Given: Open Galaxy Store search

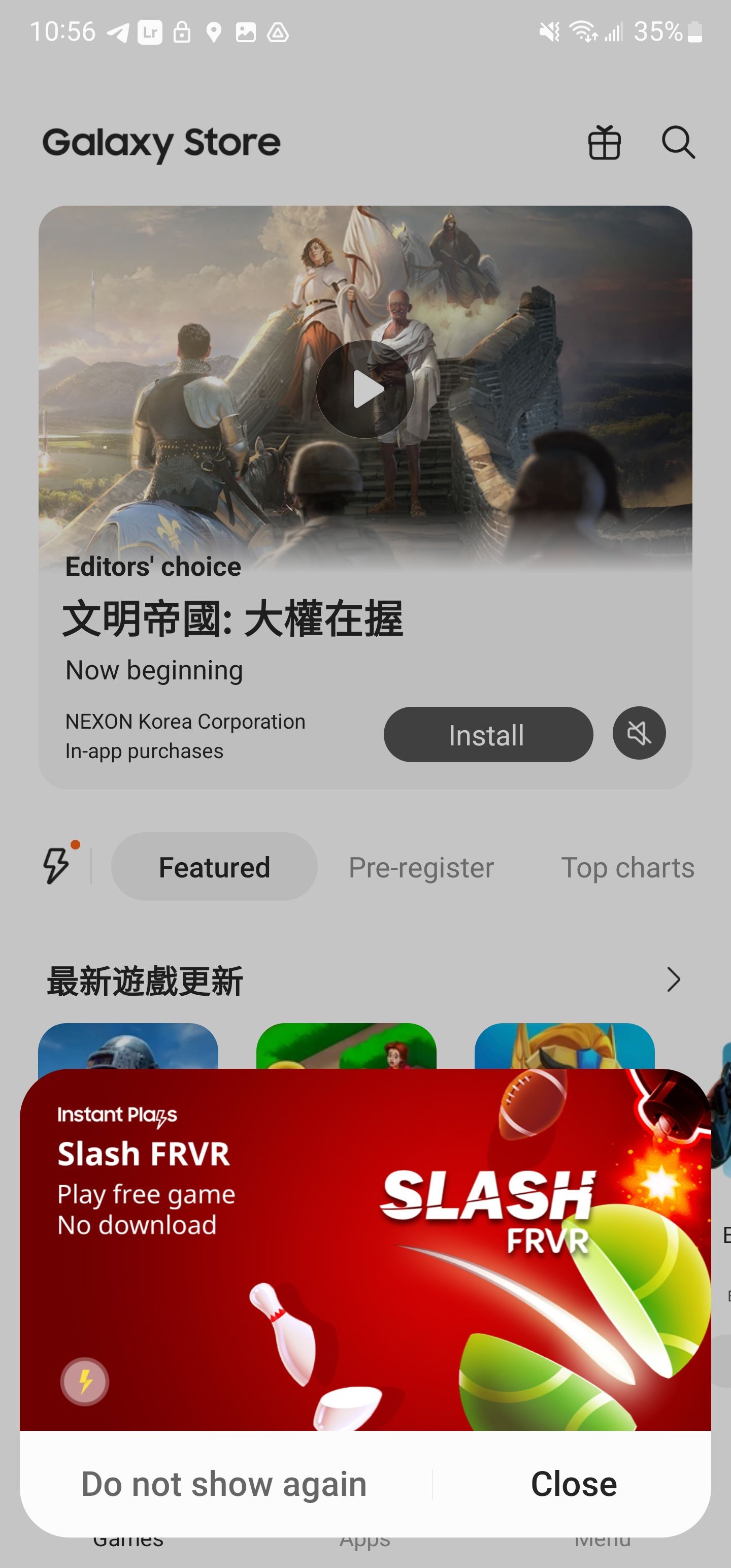Looking at the screenshot, I should coord(677,143).
